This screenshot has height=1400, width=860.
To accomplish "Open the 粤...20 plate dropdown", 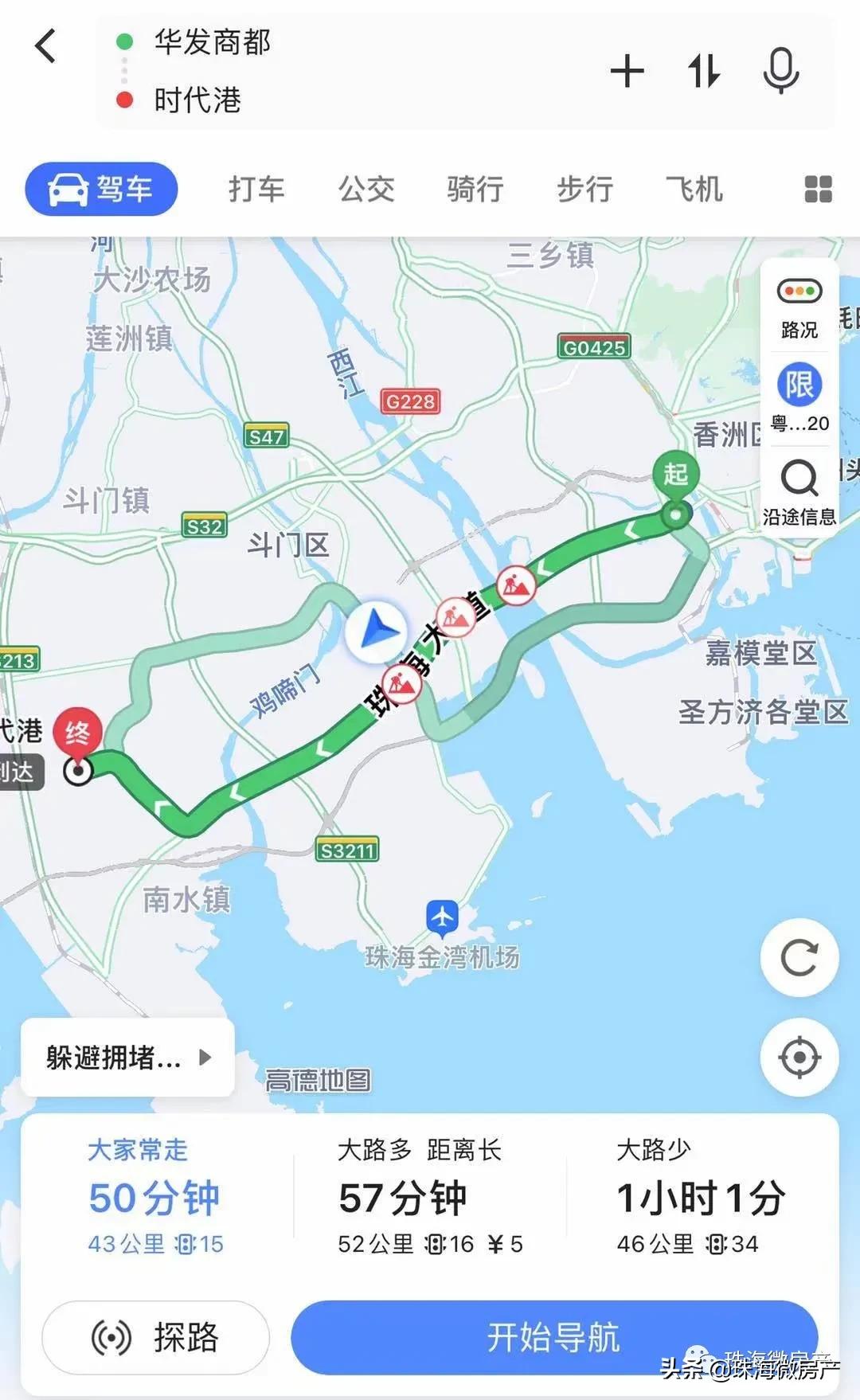I will tap(799, 424).
